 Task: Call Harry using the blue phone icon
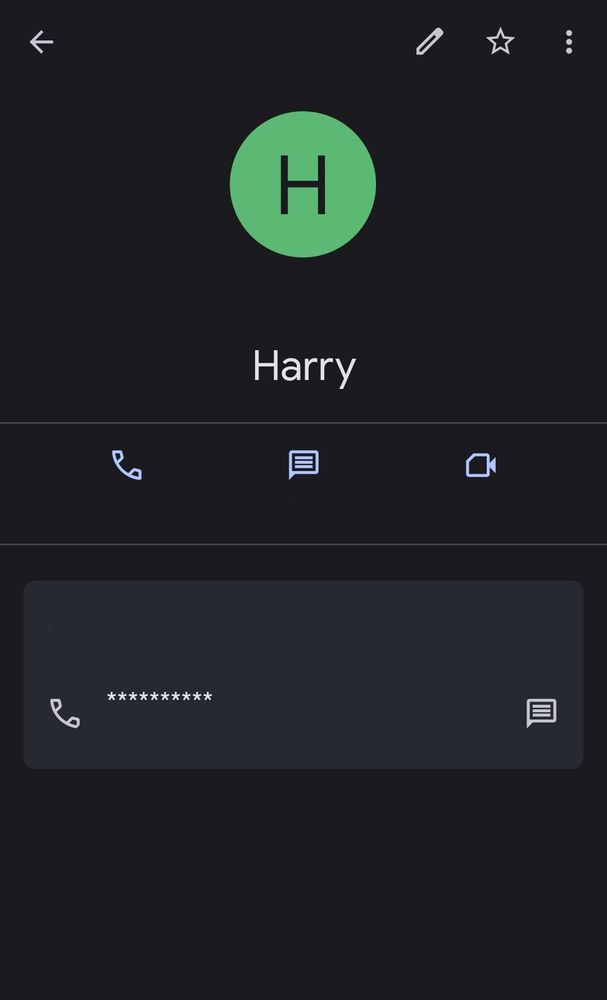pos(127,465)
